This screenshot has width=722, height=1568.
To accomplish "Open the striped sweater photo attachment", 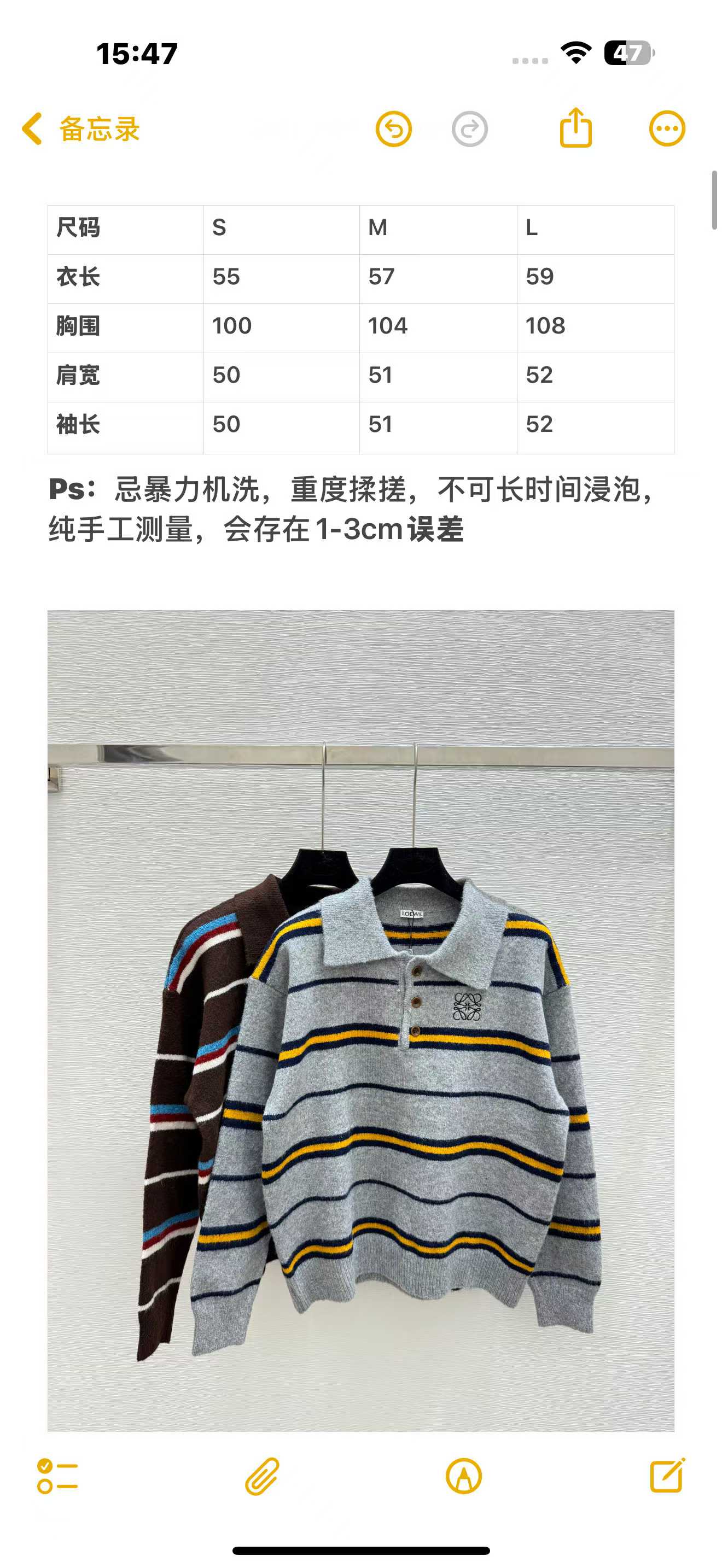I will click(x=361, y=1021).
